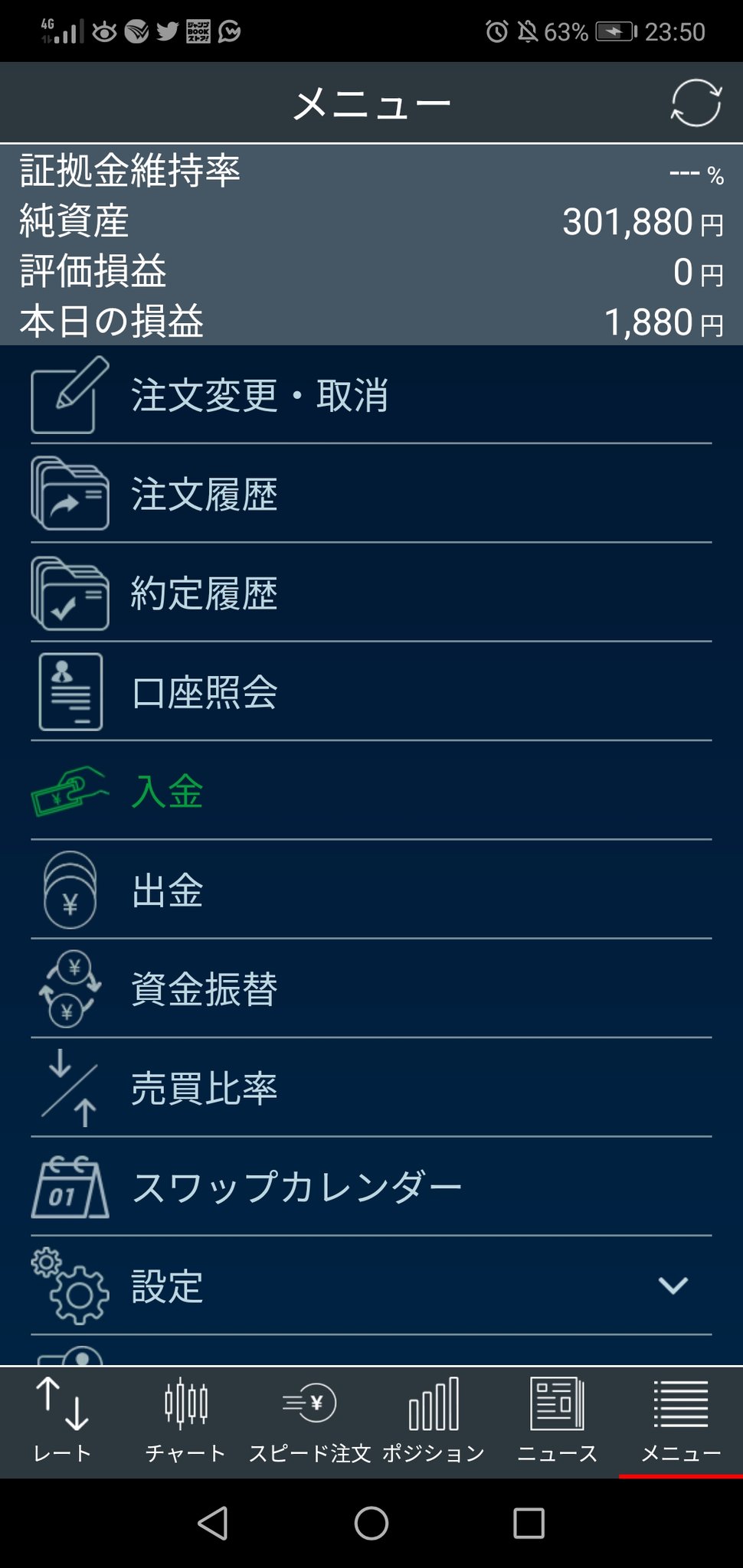
Task: Switch to the レート tab
Action: 62,1421
